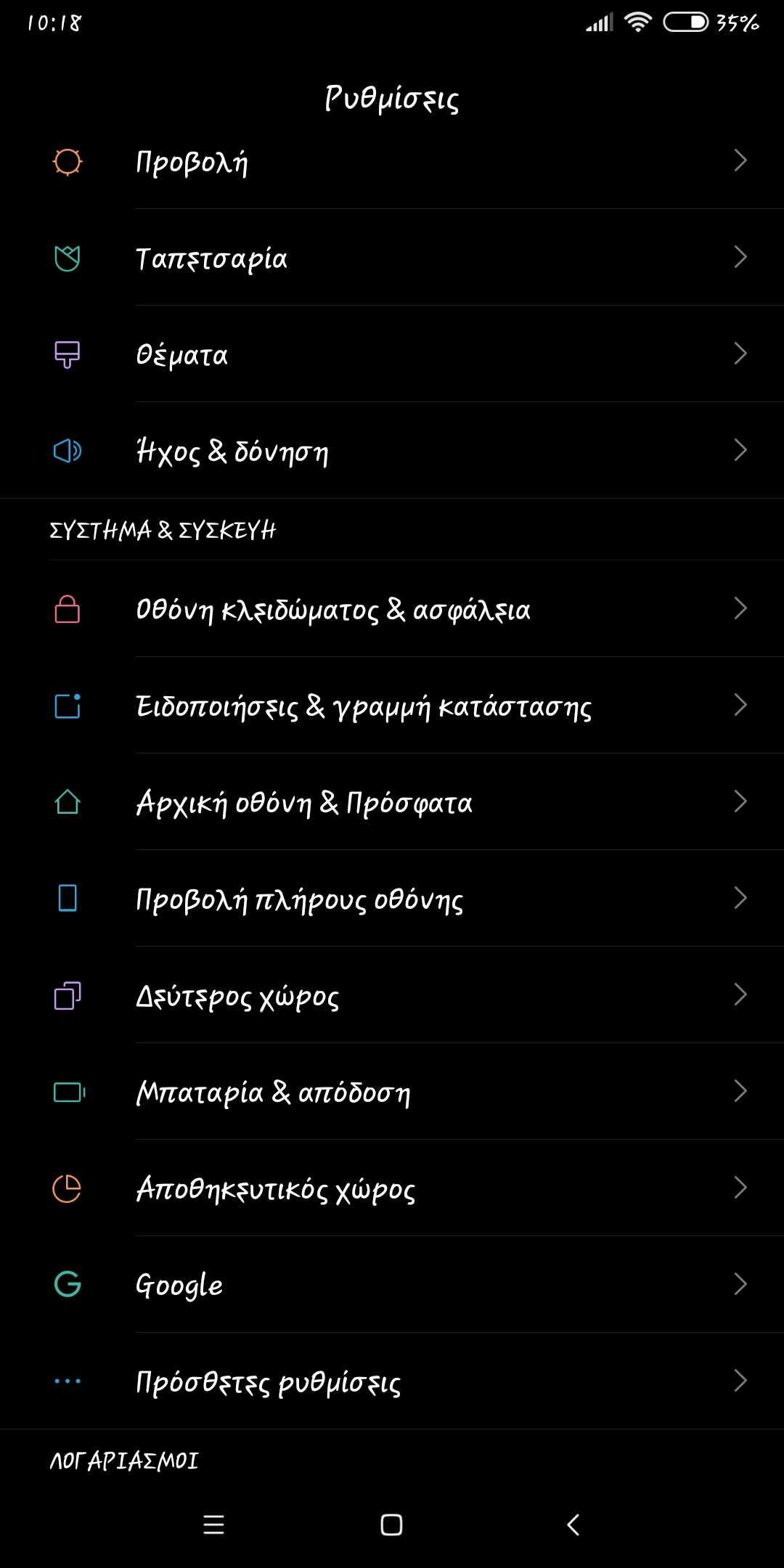Screen dimensions: 784x1568
Task: Open Google settings row
Action: tap(392, 1285)
